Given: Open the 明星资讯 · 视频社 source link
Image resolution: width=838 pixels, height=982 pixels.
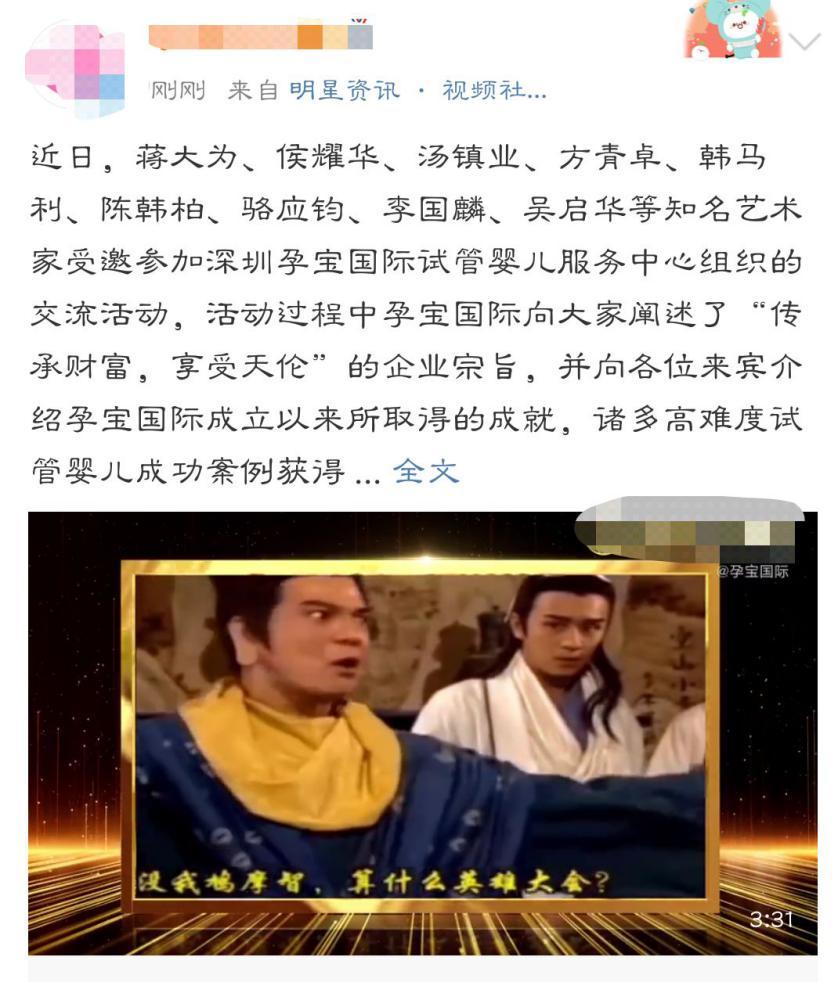Looking at the screenshot, I should pos(417,91).
